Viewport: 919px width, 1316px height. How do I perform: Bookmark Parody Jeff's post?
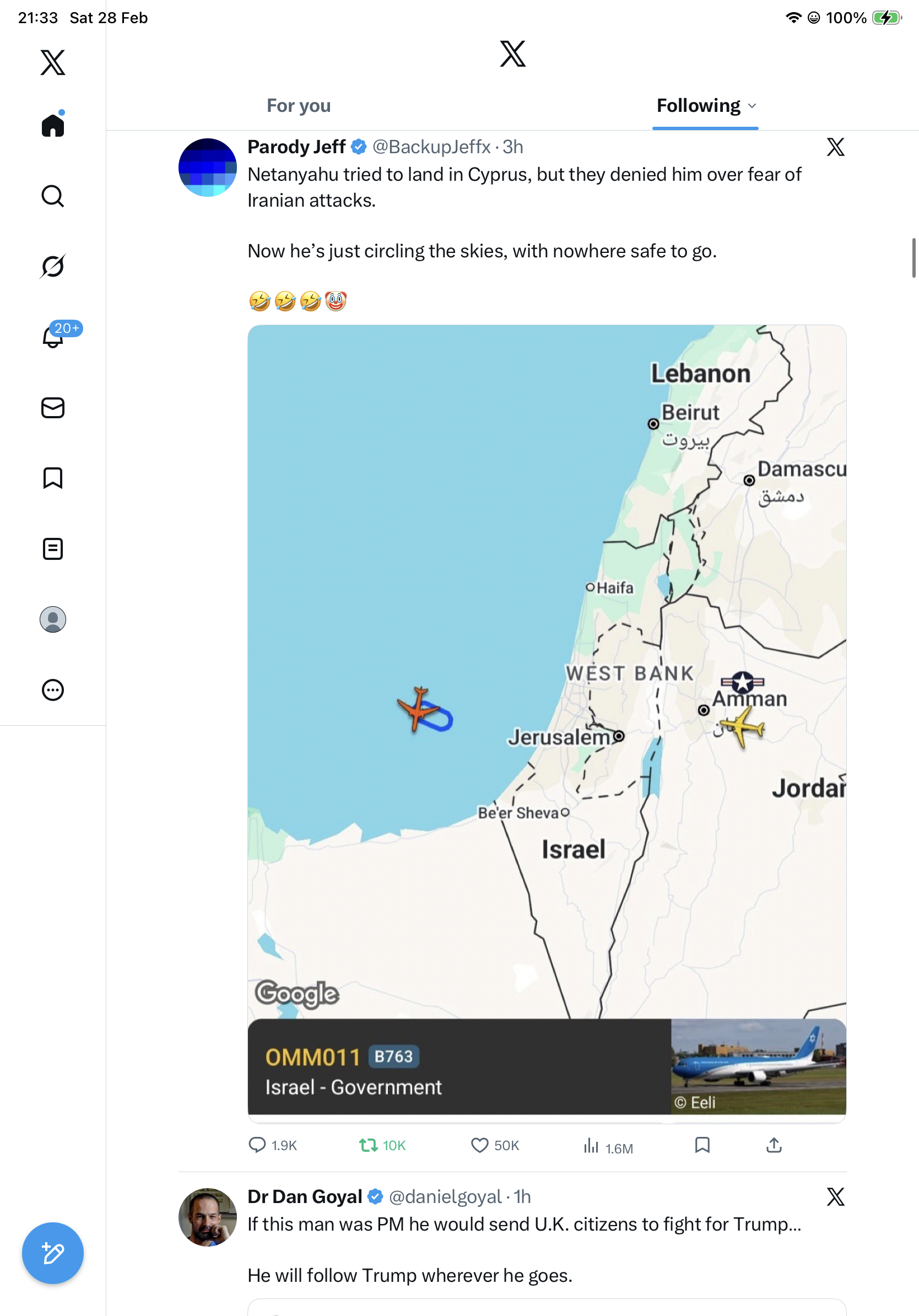(x=702, y=1145)
